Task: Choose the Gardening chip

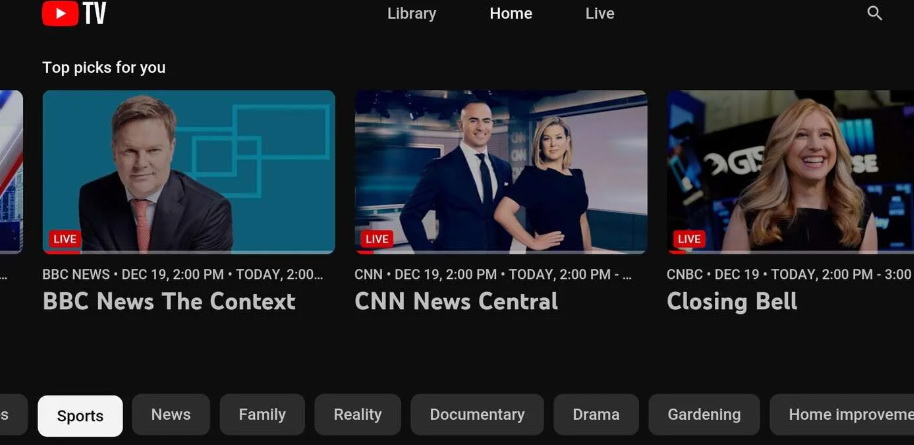Action: (x=704, y=414)
